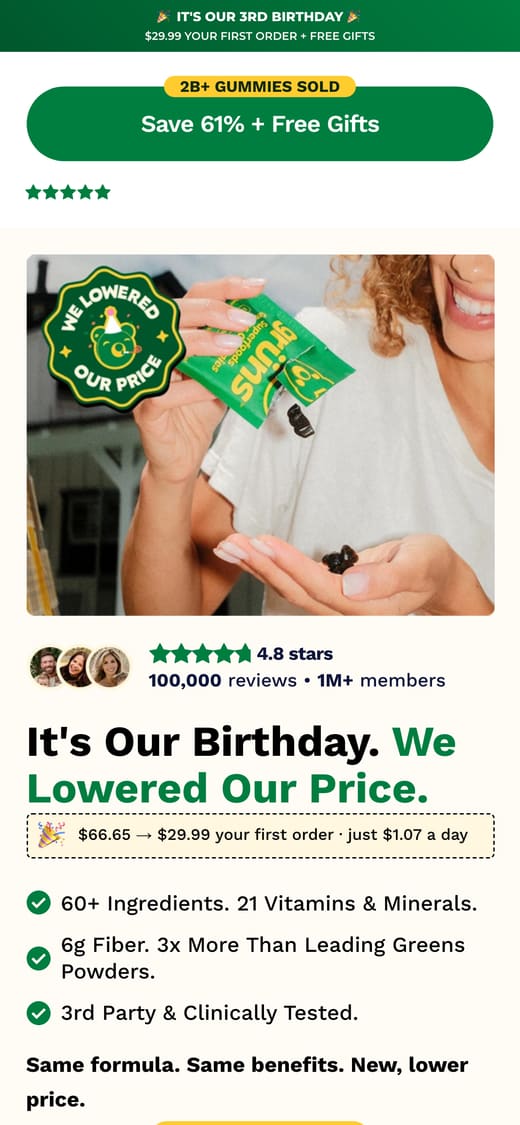The height and width of the screenshot is (1125, 520).
Task: Tap the Save 61% + Free Gifts button
Action: click(260, 123)
